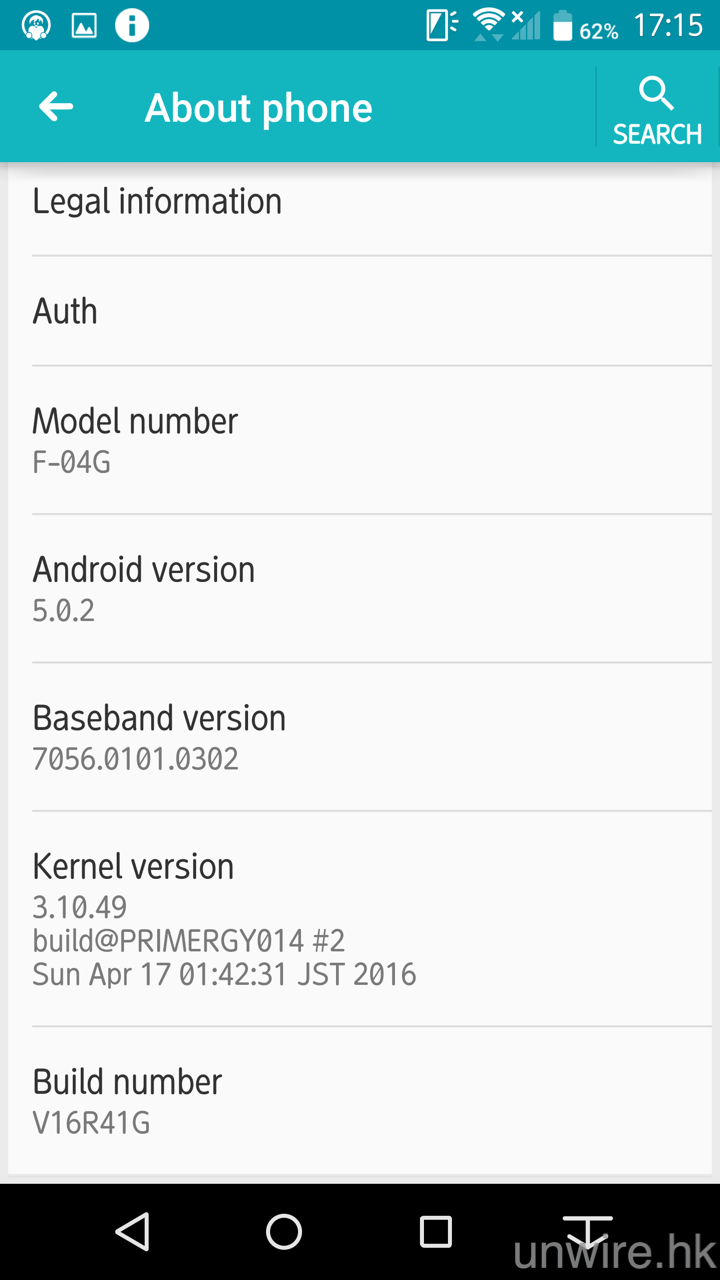
Task: Select the Kernel version row
Action: [x=360, y=918]
